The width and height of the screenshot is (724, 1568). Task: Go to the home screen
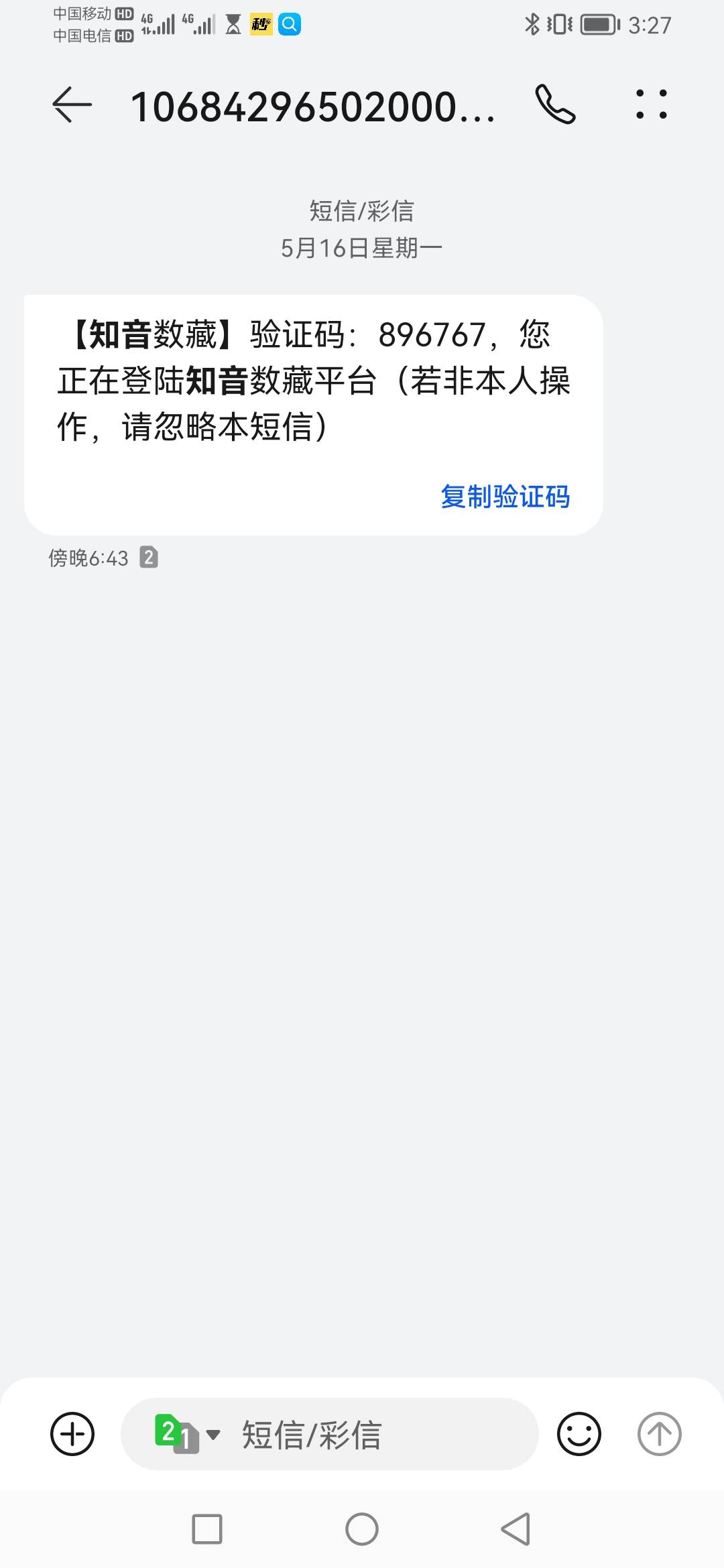[x=362, y=1529]
